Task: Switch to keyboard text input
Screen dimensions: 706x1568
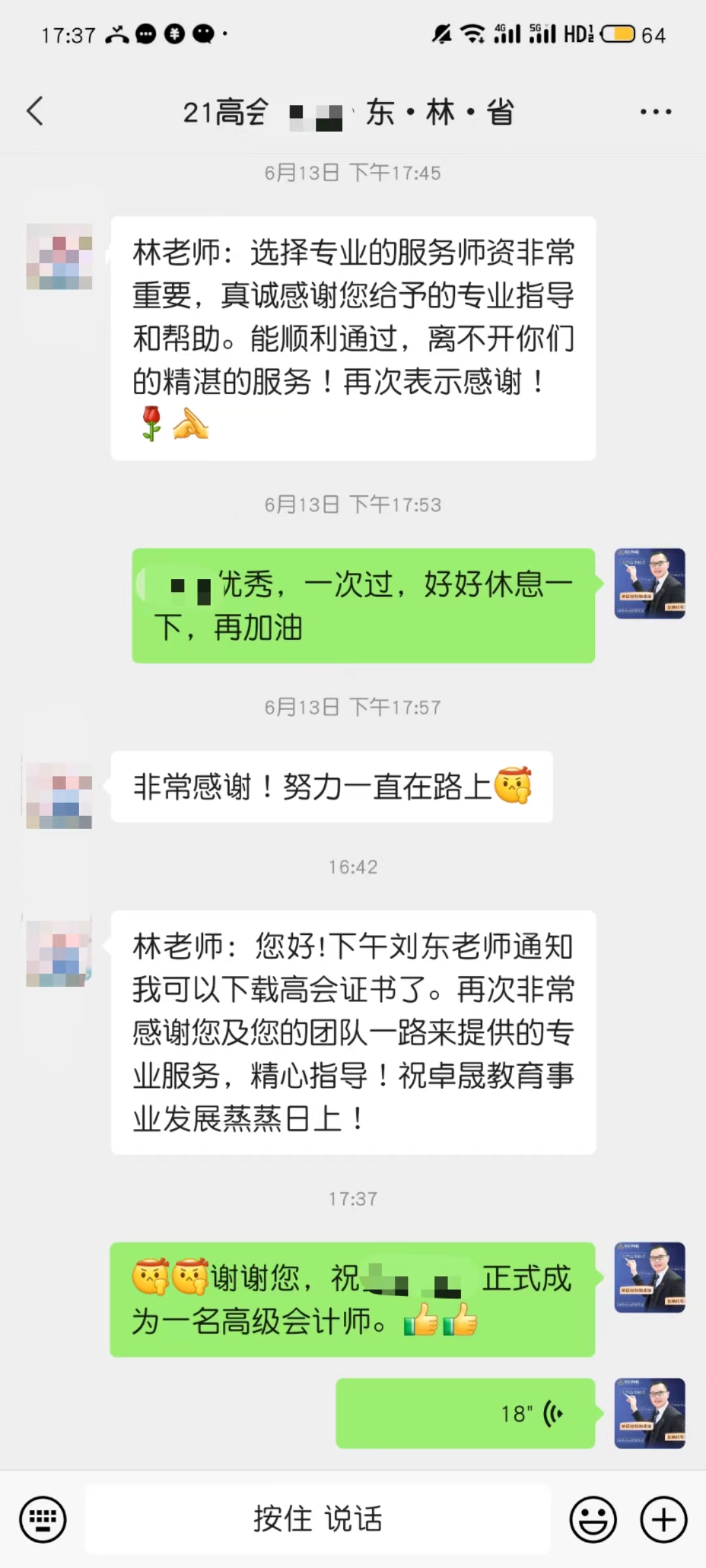Action: point(43,1519)
